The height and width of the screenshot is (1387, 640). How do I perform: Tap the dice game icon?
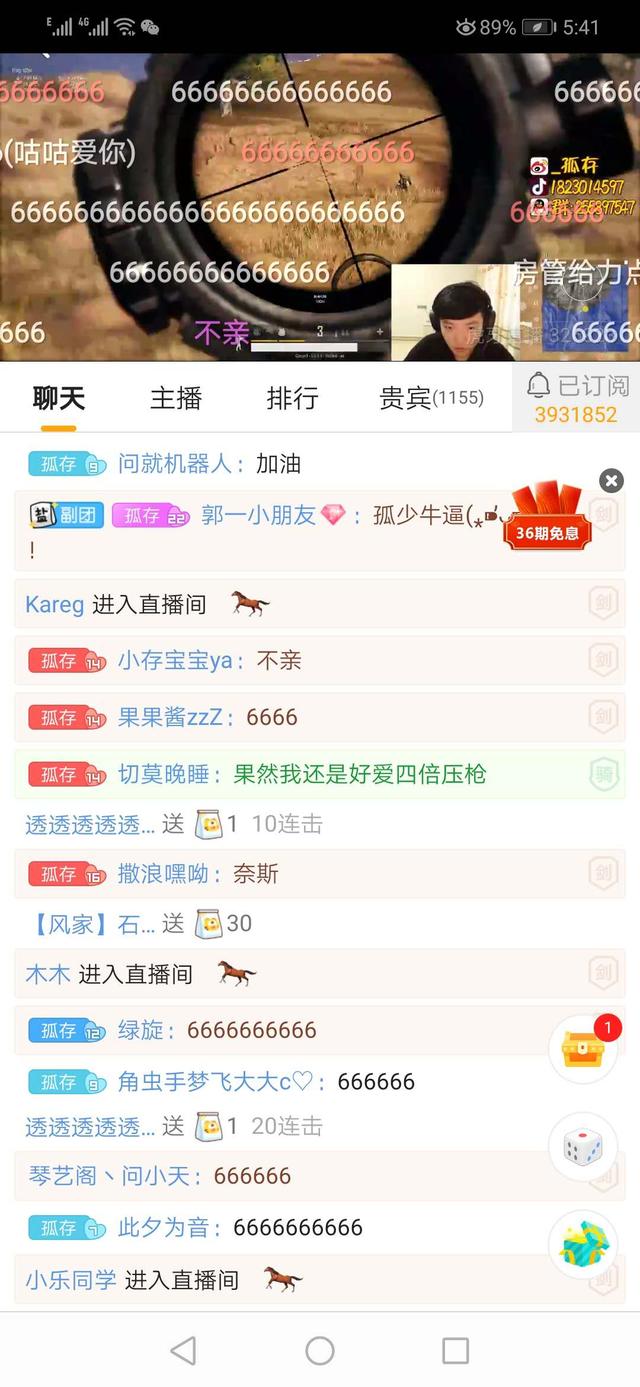[x=583, y=1147]
